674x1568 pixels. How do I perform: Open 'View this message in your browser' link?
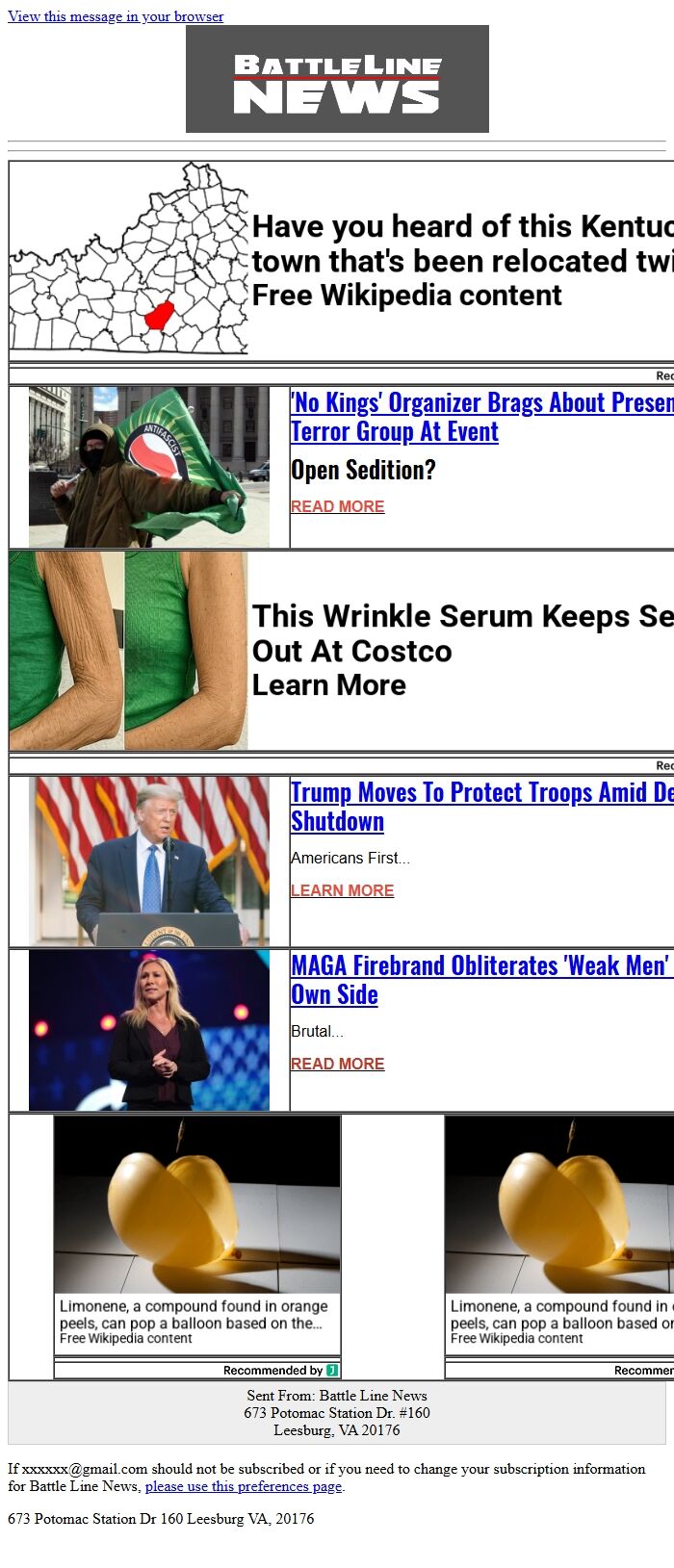116,16
